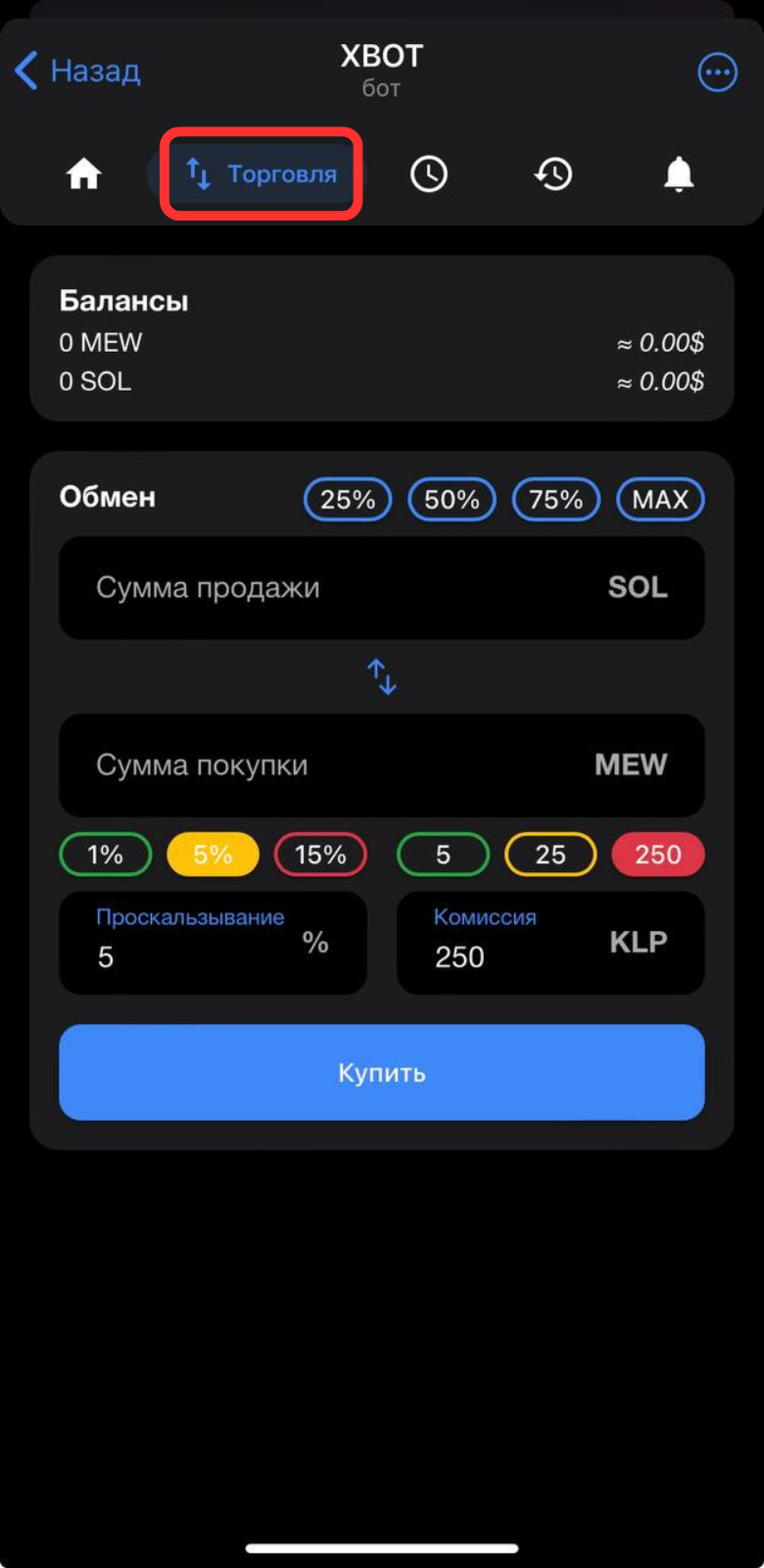Screen dimensions: 764x1568
Task: Tap the Купить button
Action: pos(381,1073)
